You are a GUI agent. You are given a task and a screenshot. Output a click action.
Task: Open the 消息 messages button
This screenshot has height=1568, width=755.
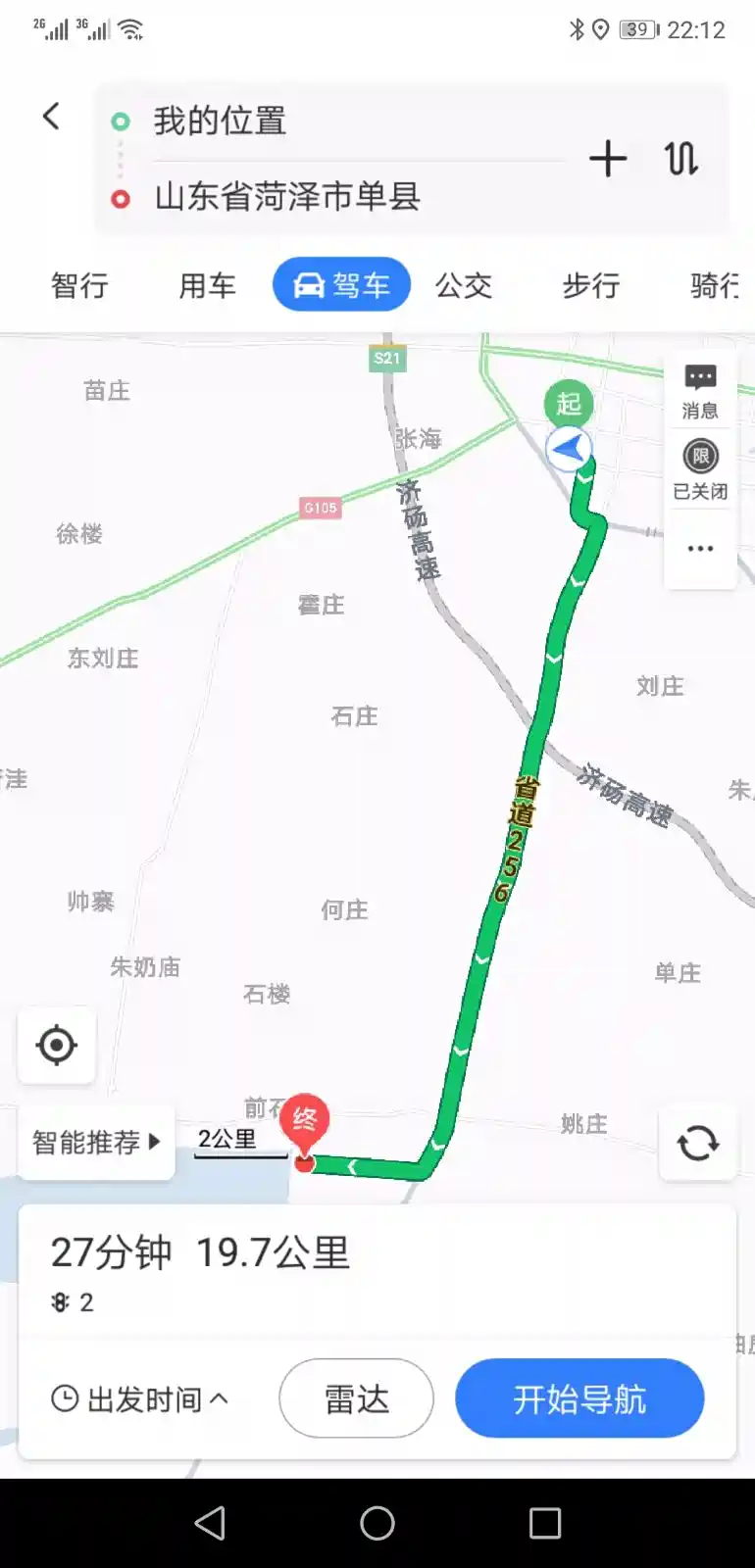[700, 391]
